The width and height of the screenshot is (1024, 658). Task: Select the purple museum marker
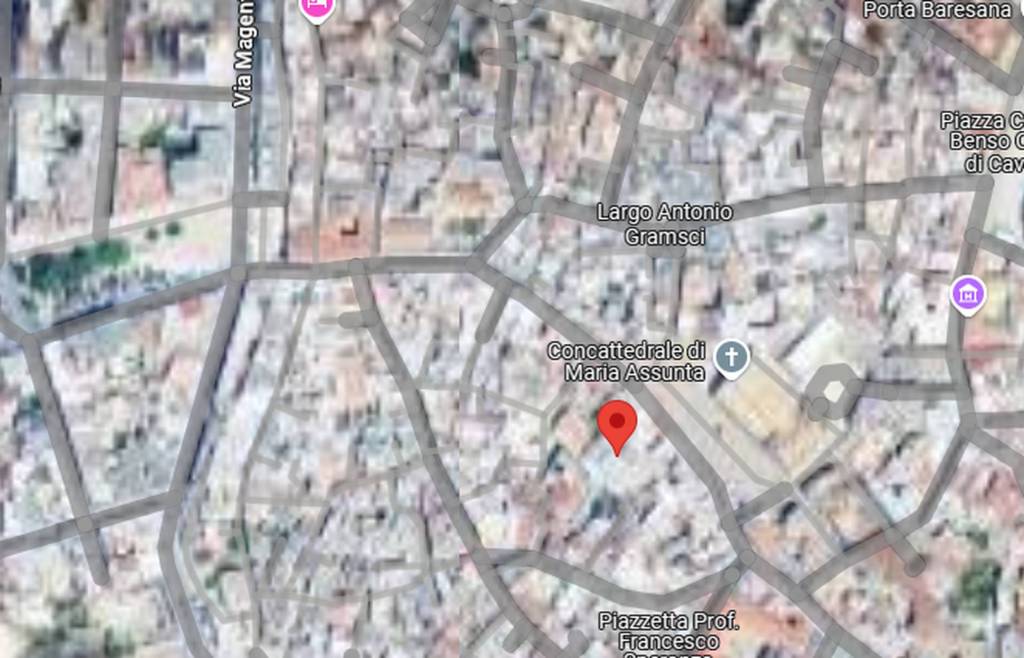click(x=967, y=295)
